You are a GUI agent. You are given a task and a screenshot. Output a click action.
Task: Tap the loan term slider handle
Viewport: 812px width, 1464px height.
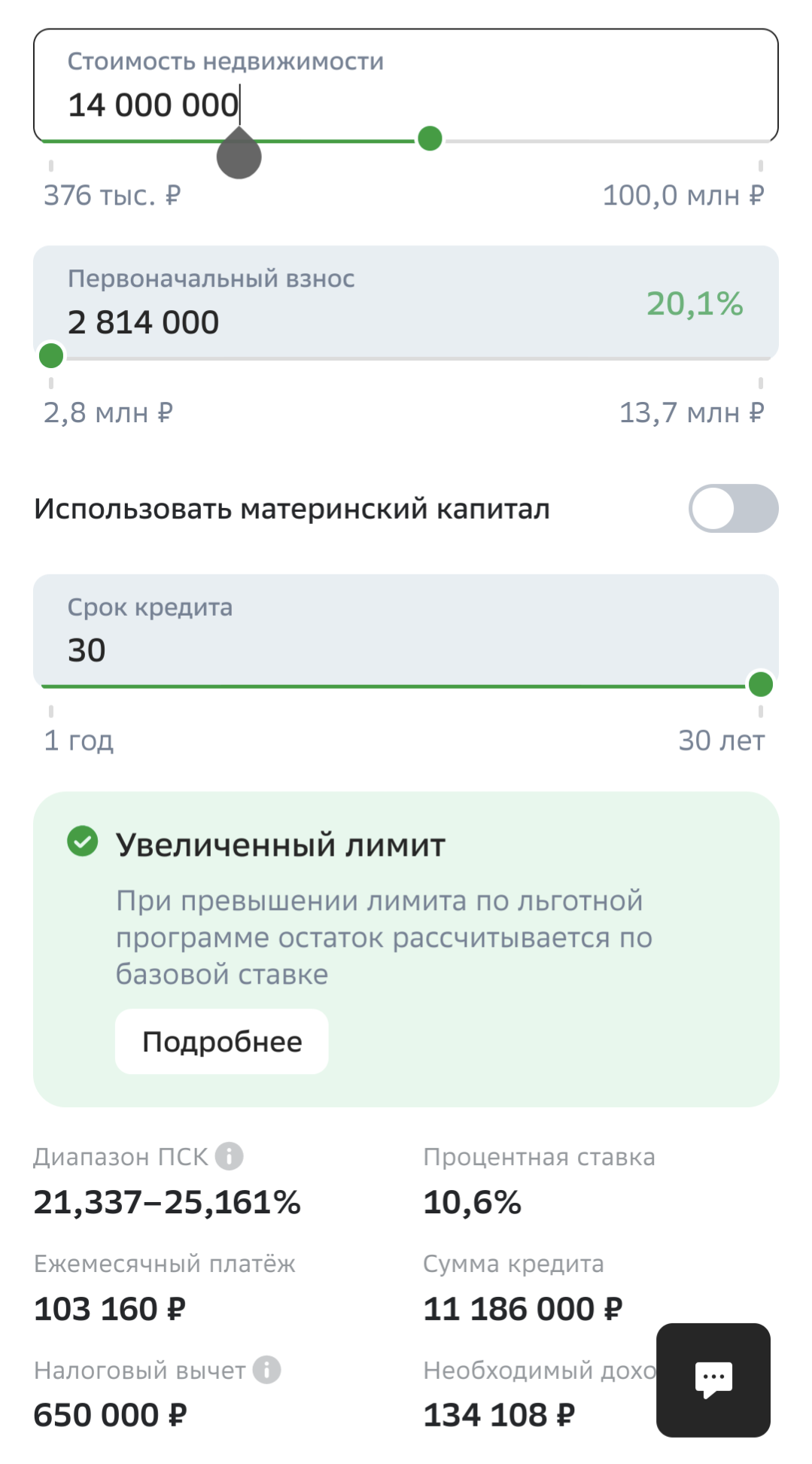click(x=760, y=685)
